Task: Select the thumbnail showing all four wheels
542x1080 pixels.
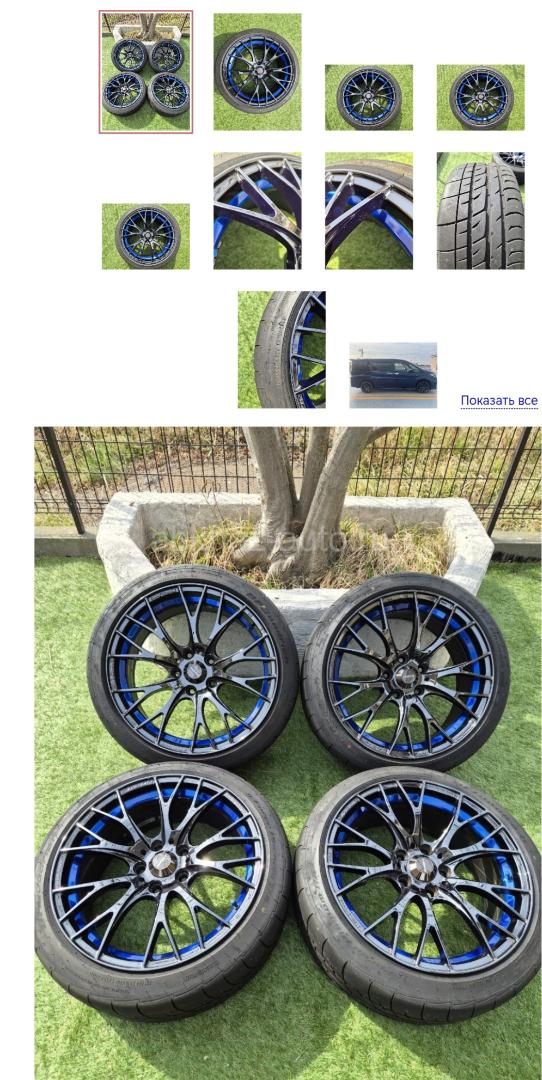Action: 146,72
